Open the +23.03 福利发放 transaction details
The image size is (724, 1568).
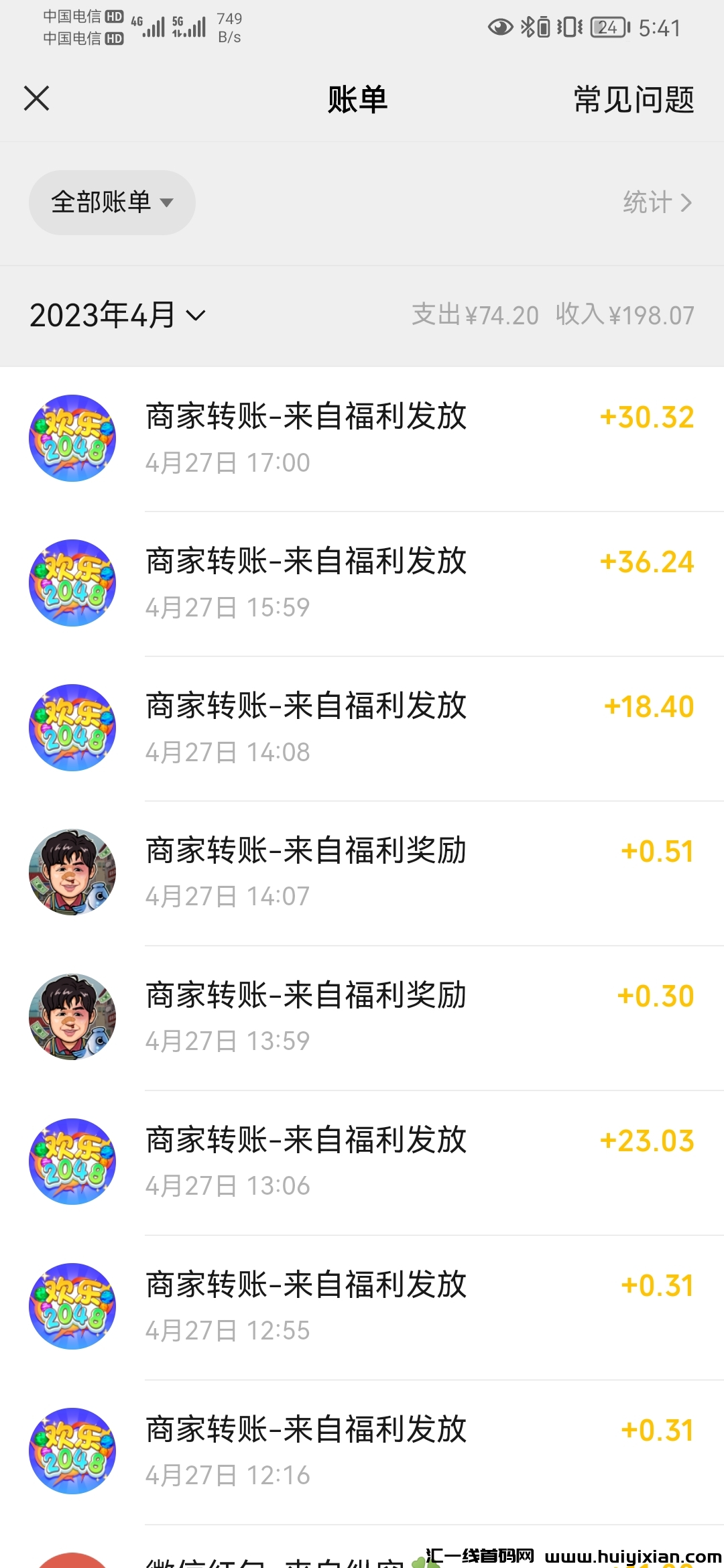coord(362,1161)
